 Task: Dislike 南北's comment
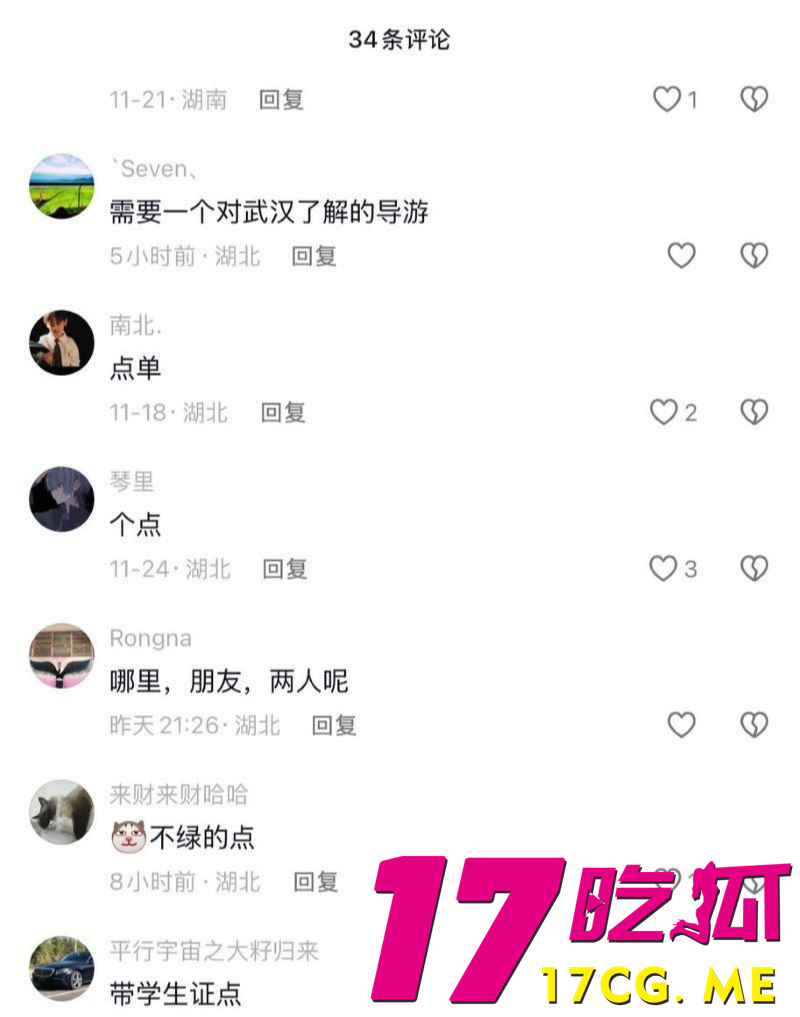(754, 412)
